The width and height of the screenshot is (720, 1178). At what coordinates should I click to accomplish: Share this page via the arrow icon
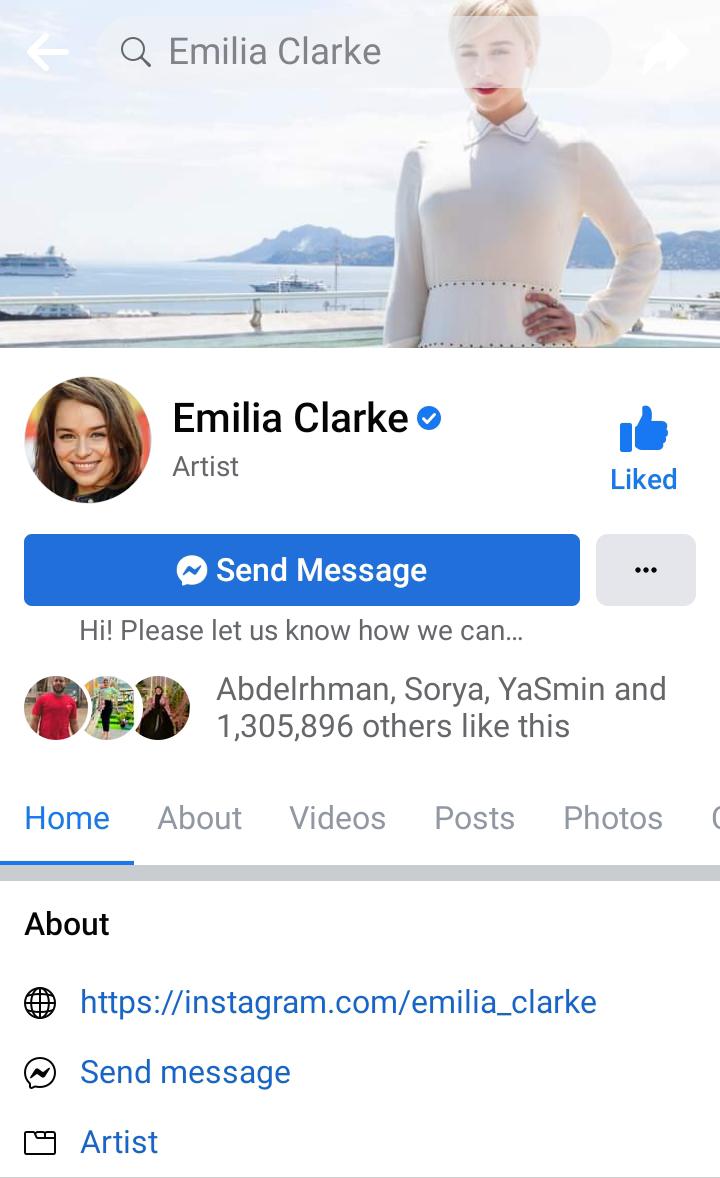click(x=666, y=52)
